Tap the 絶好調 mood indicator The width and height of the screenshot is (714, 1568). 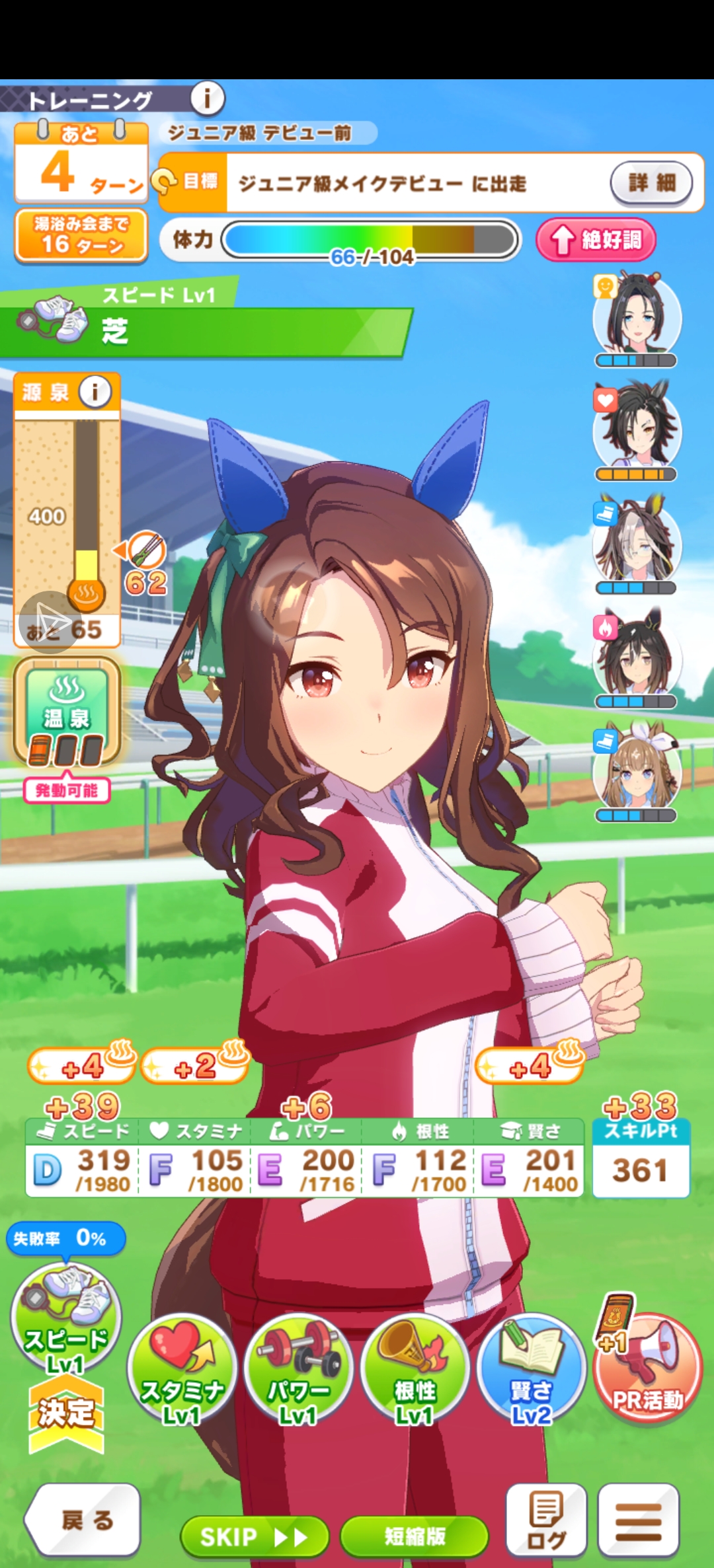(x=596, y=239)
